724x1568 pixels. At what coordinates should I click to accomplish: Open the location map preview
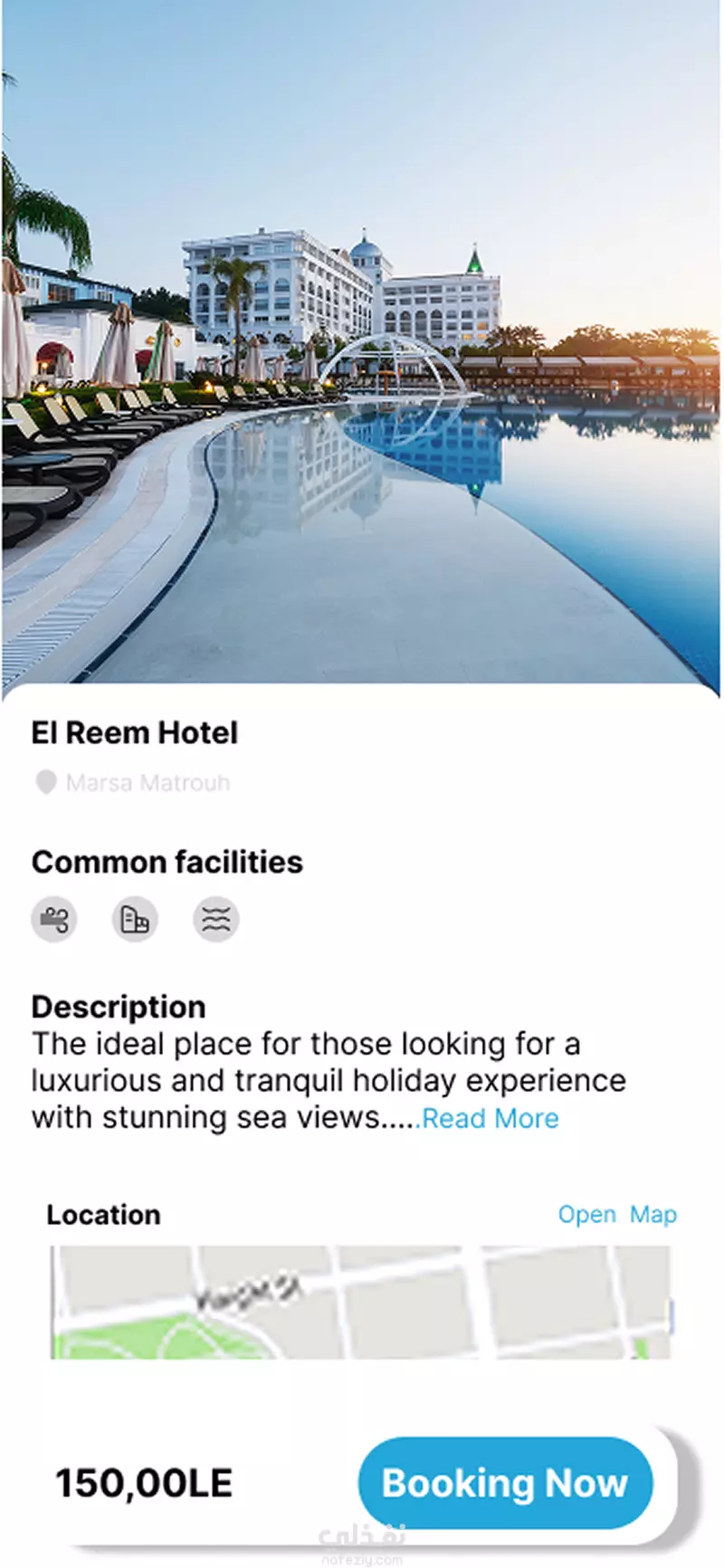click(x=360, y=1302)
